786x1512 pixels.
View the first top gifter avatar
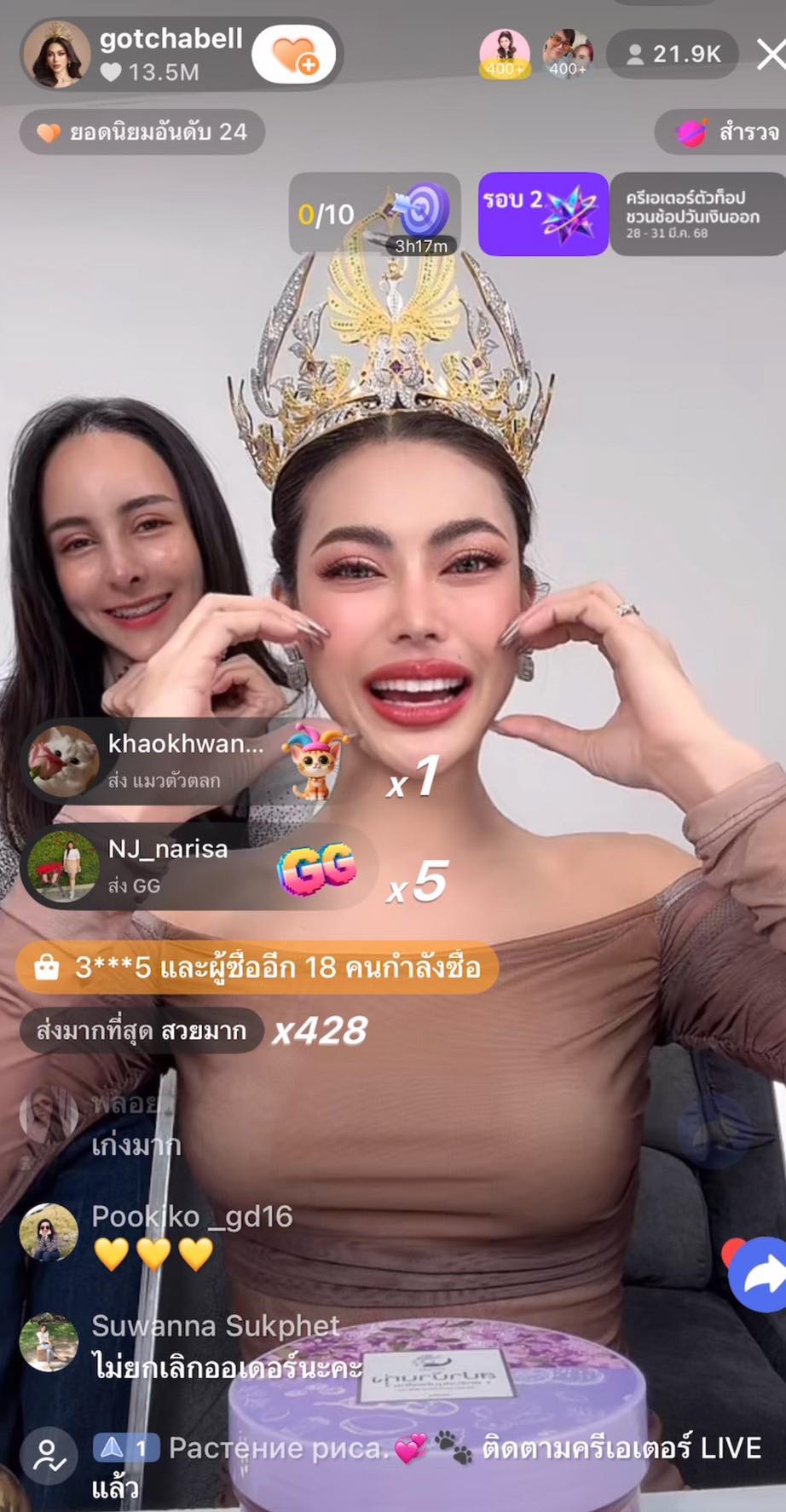point(505,53)
